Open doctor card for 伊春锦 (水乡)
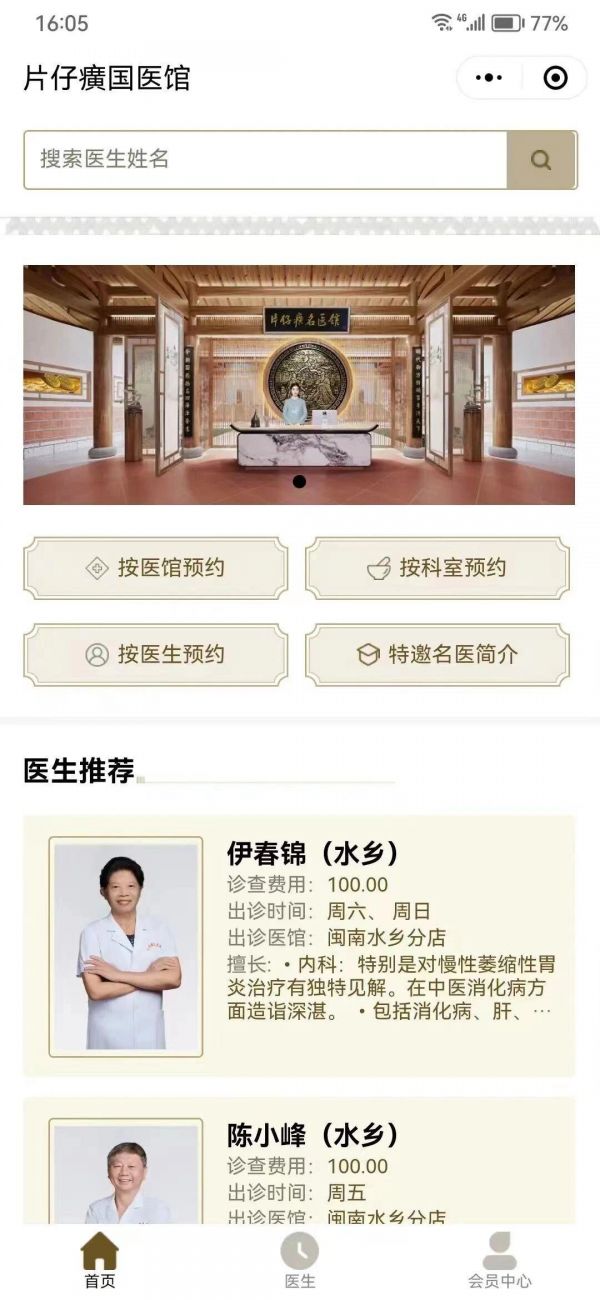 tap(299, 945)
